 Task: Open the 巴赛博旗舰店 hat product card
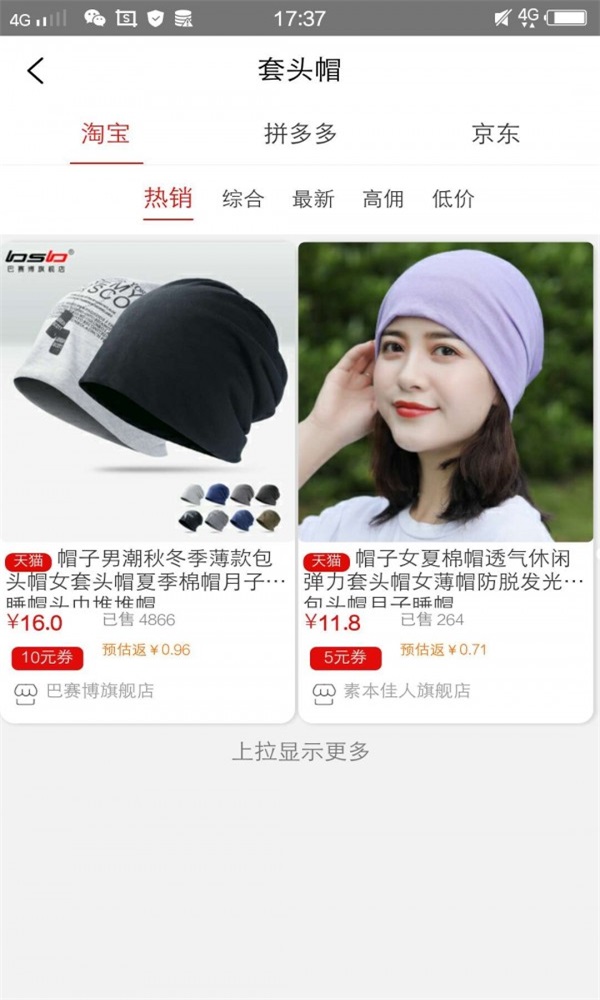150,420
